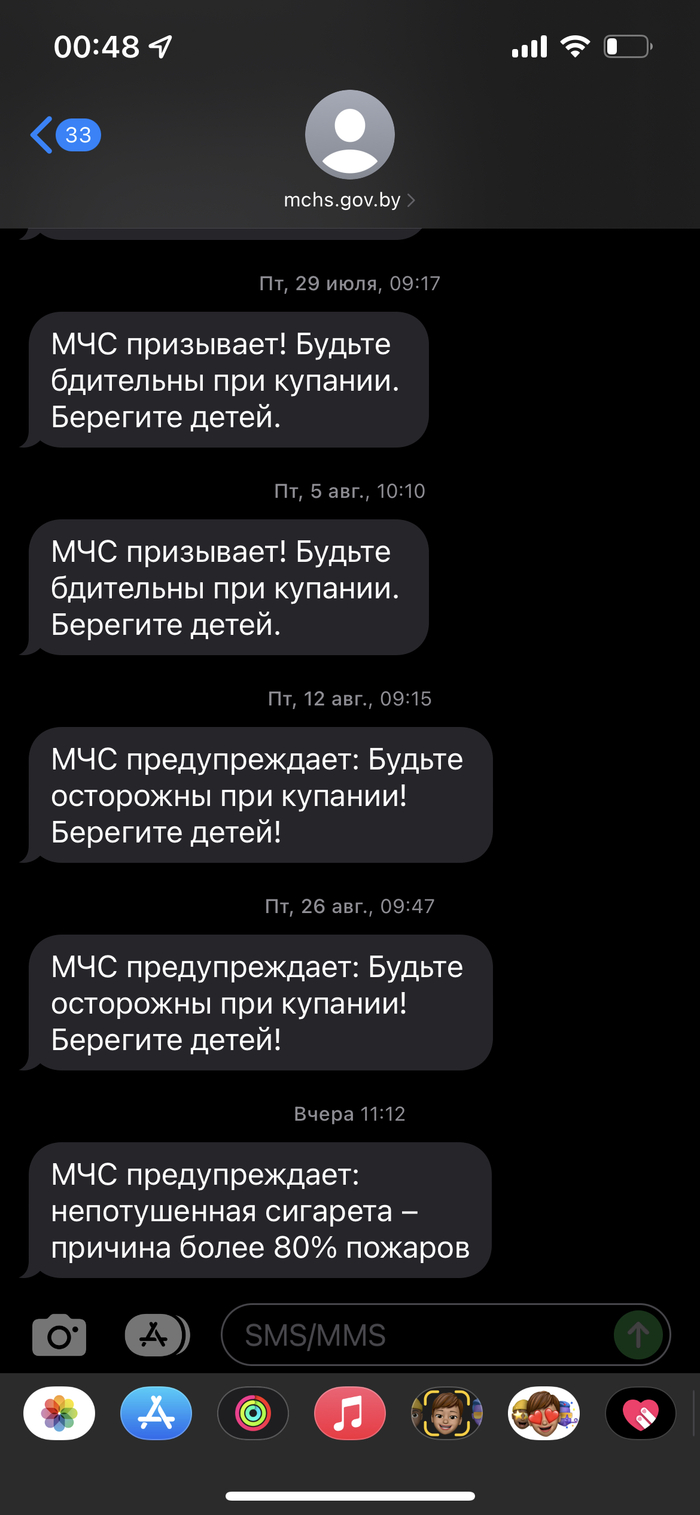Open the Photos iMessage app

pos(59,1414)
